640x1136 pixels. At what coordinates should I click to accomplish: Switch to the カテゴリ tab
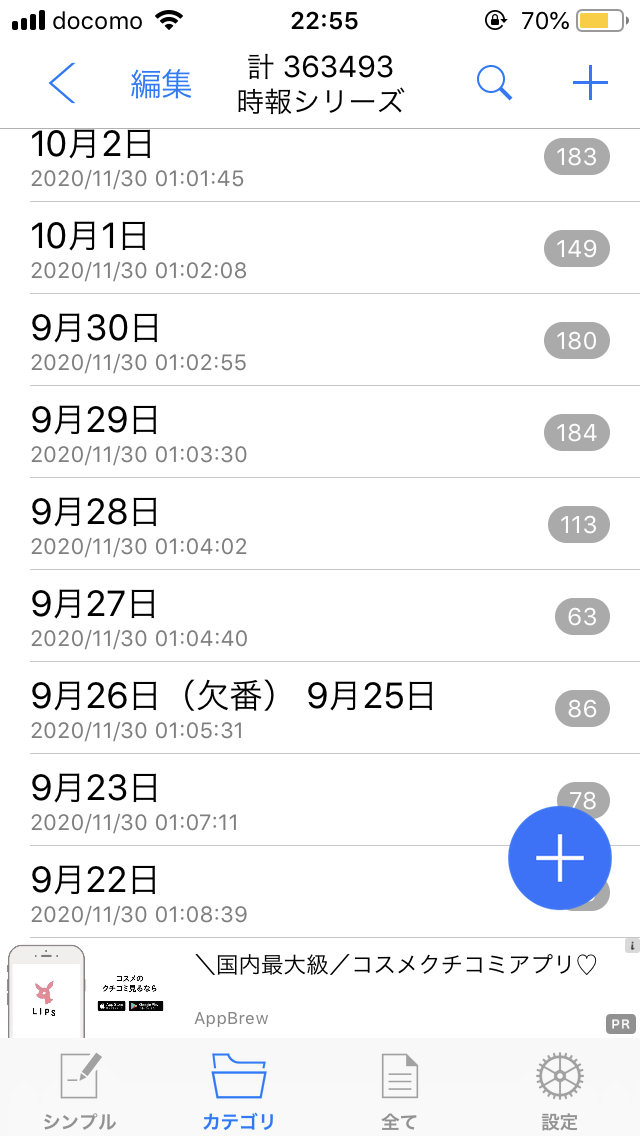[x=239, y=1090]
